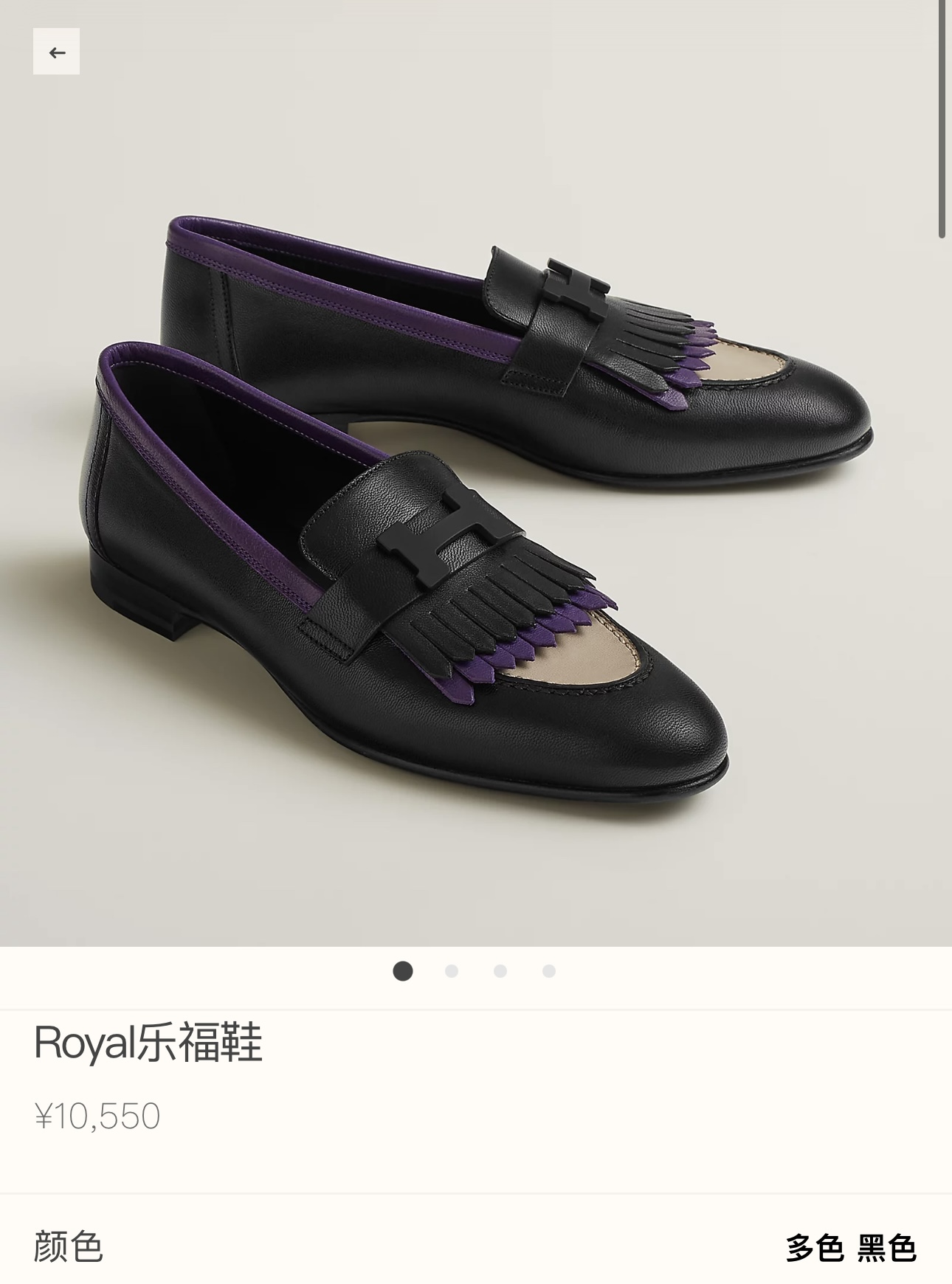This screenshot has width=952, height=1284.
Task: Jump to the last photo via rightmost dot
Action: coord(547,973)
